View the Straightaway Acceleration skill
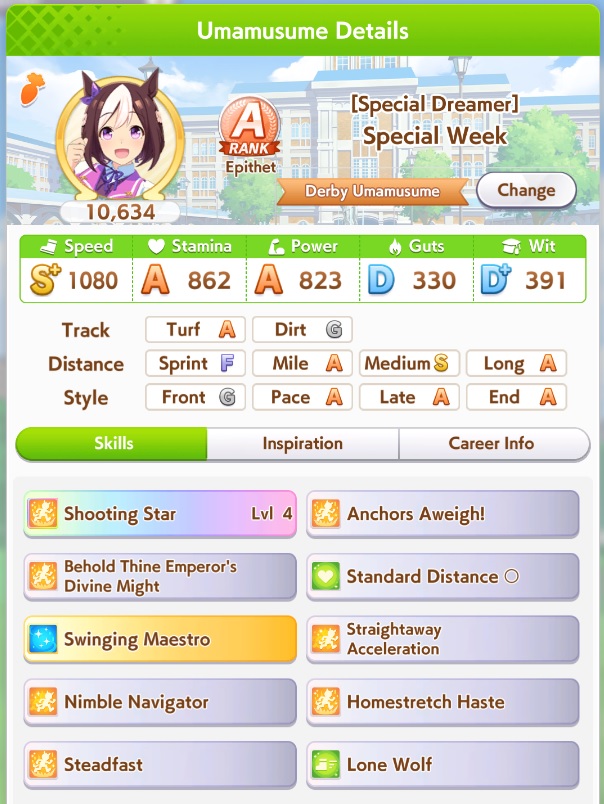 (443, 640)
